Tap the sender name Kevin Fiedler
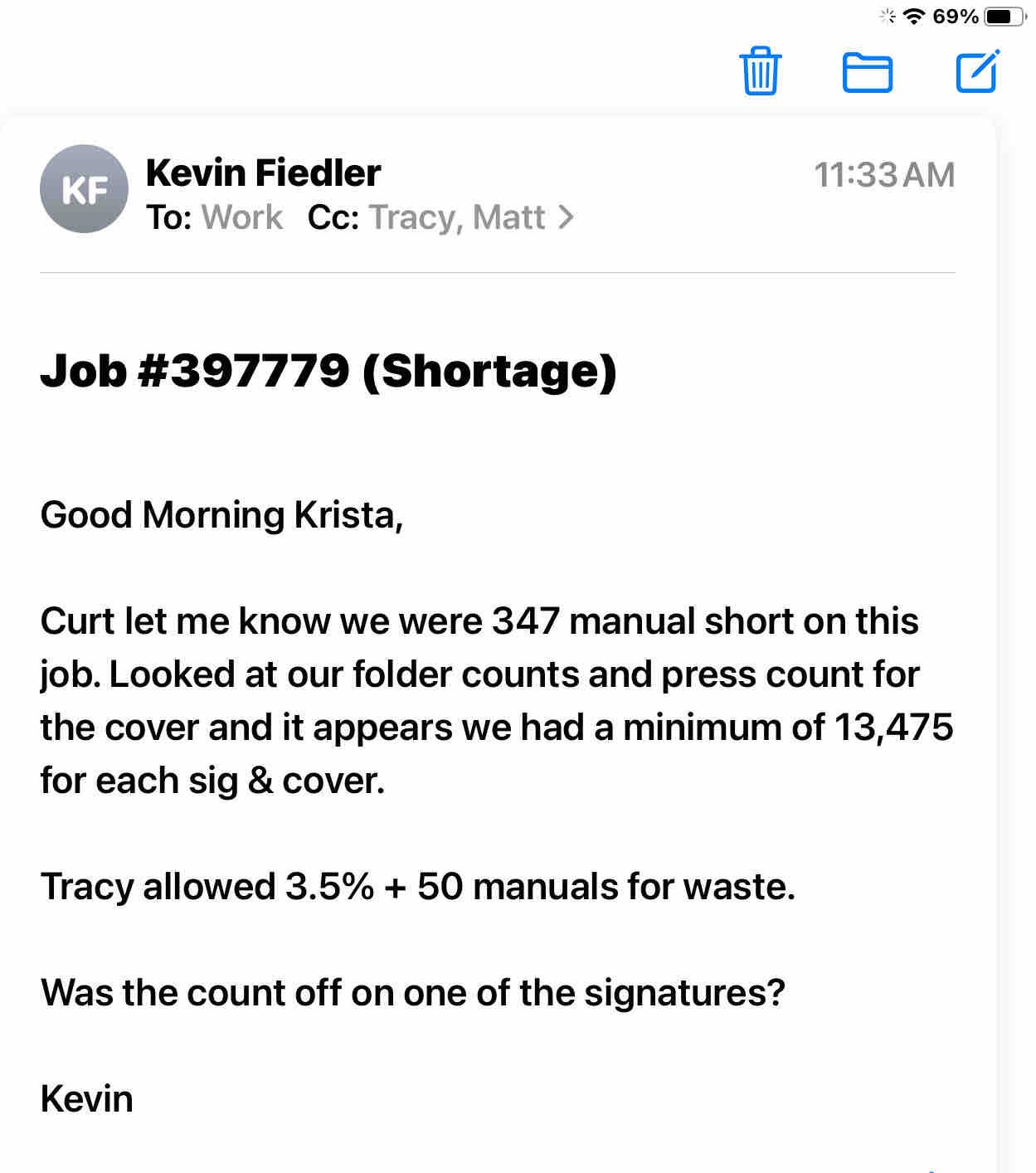 coord(263,173)
